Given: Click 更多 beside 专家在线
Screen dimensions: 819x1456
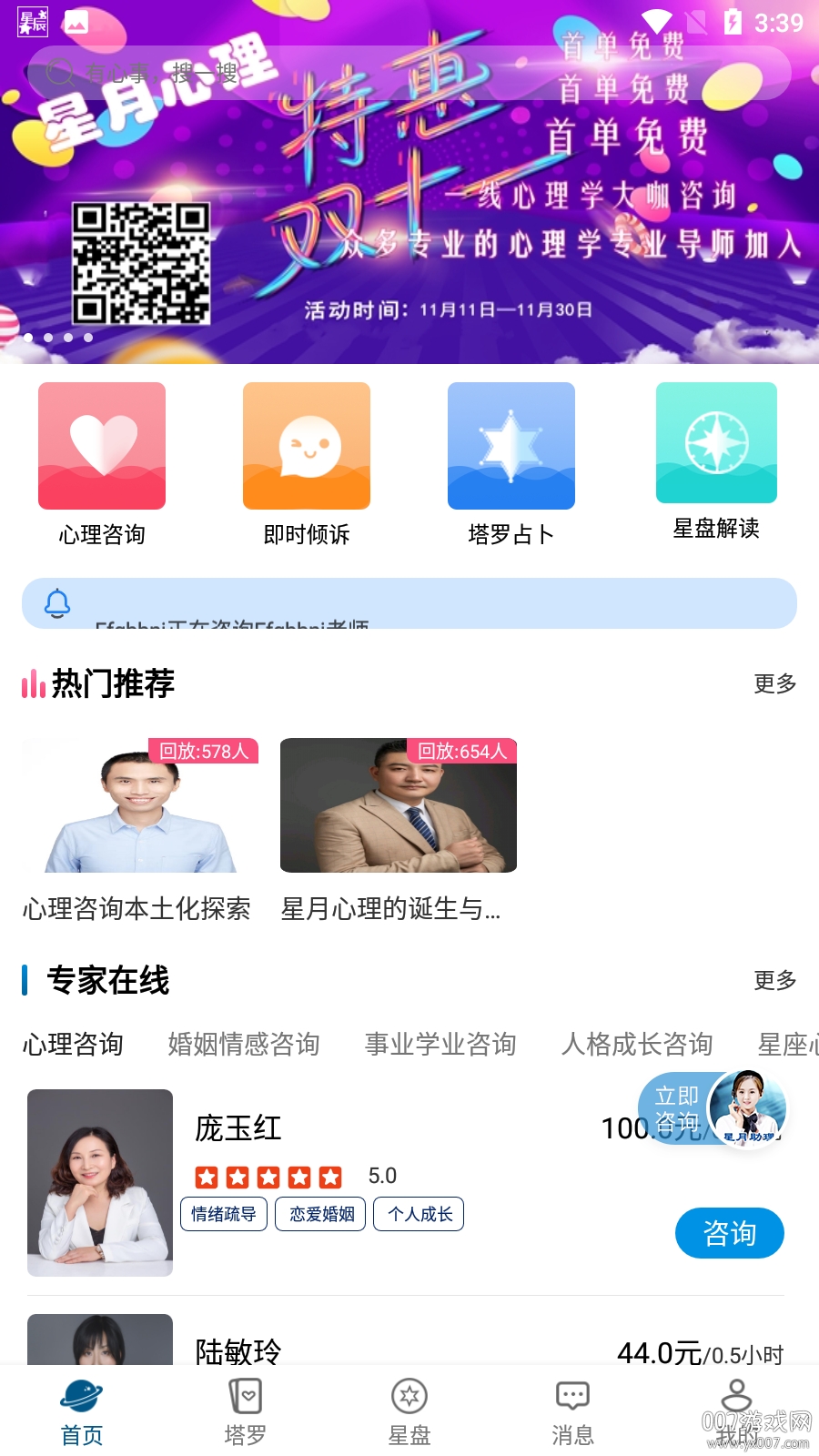Looking at the screenshot, I should 775,981.
